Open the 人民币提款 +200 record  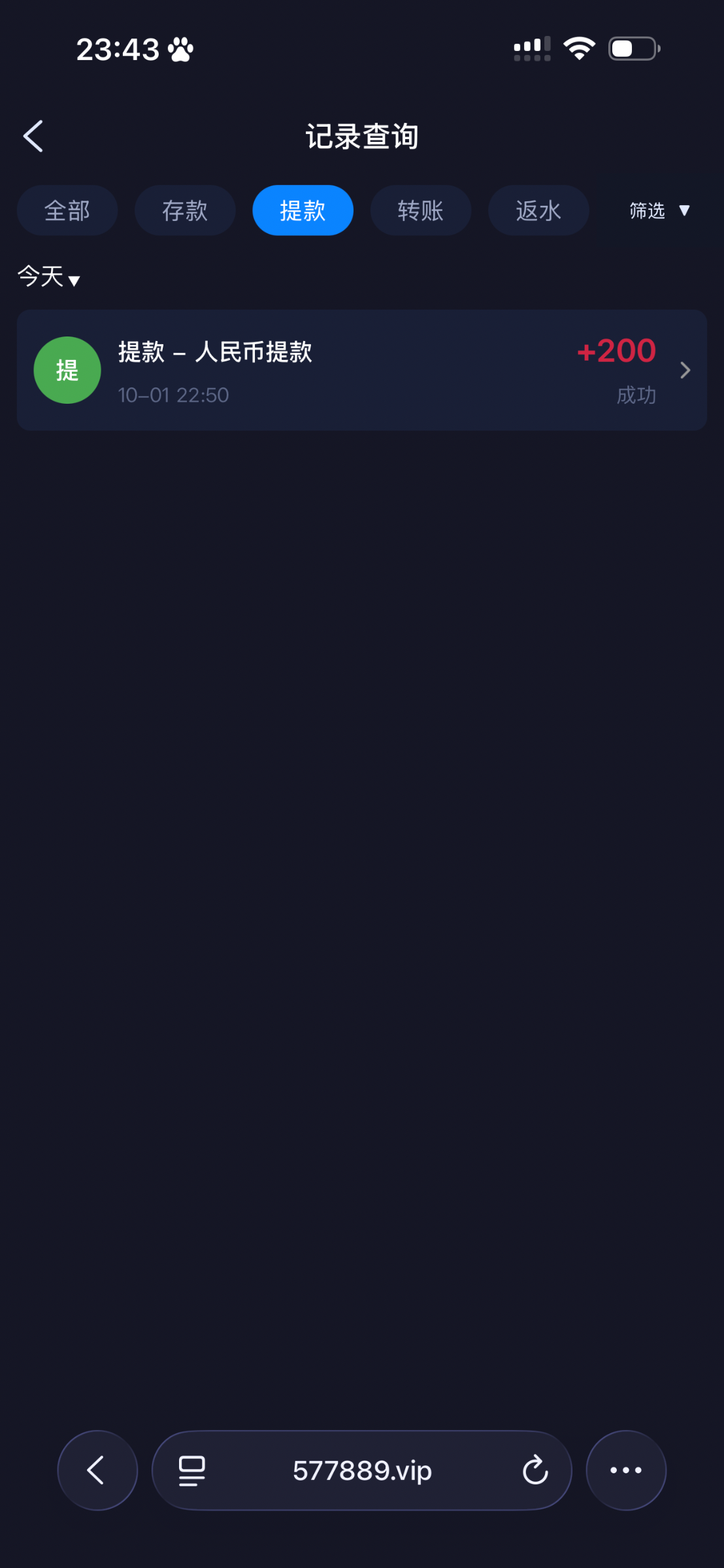[361, 370]
